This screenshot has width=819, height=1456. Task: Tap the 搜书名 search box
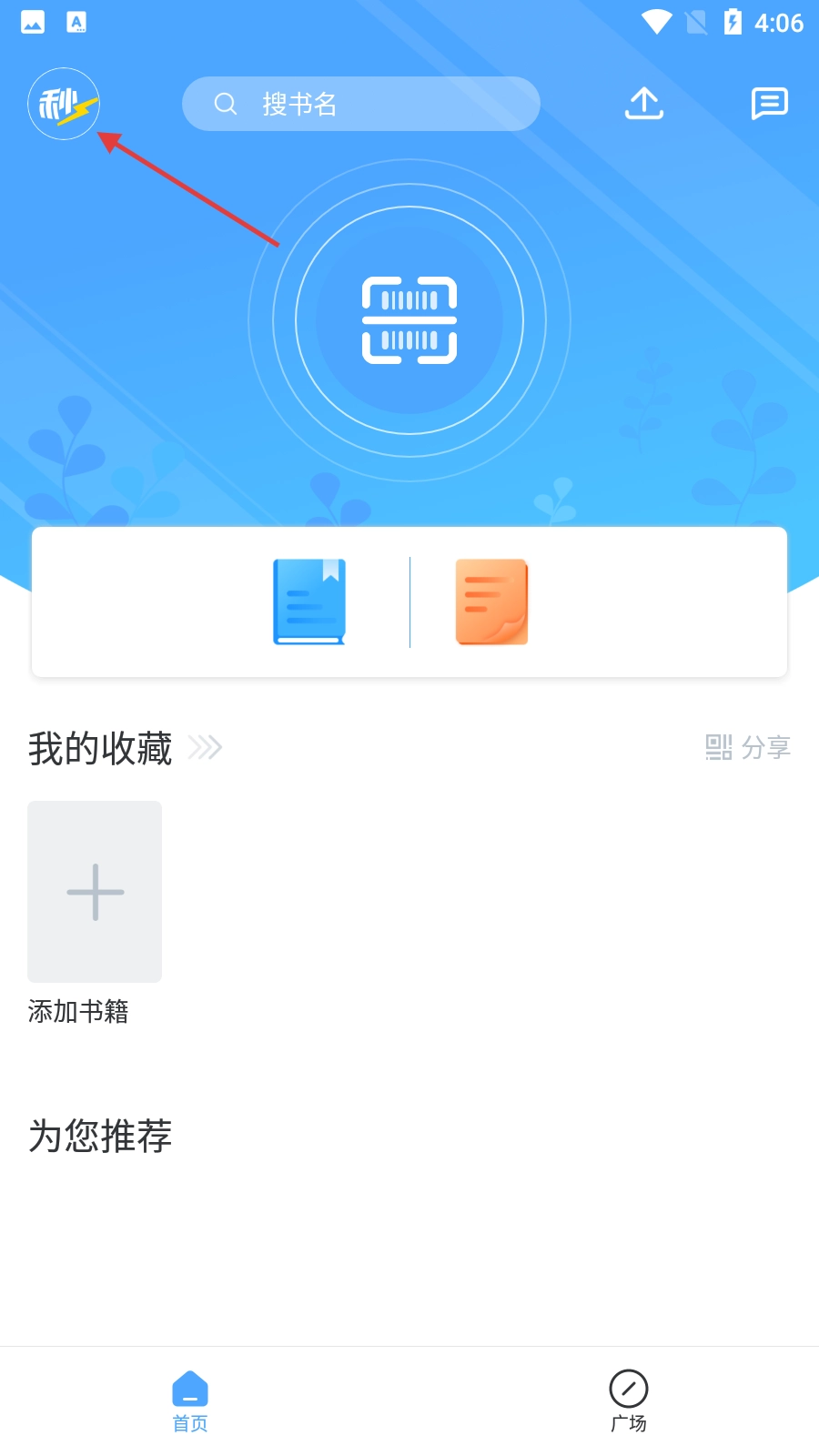point(361,104)
